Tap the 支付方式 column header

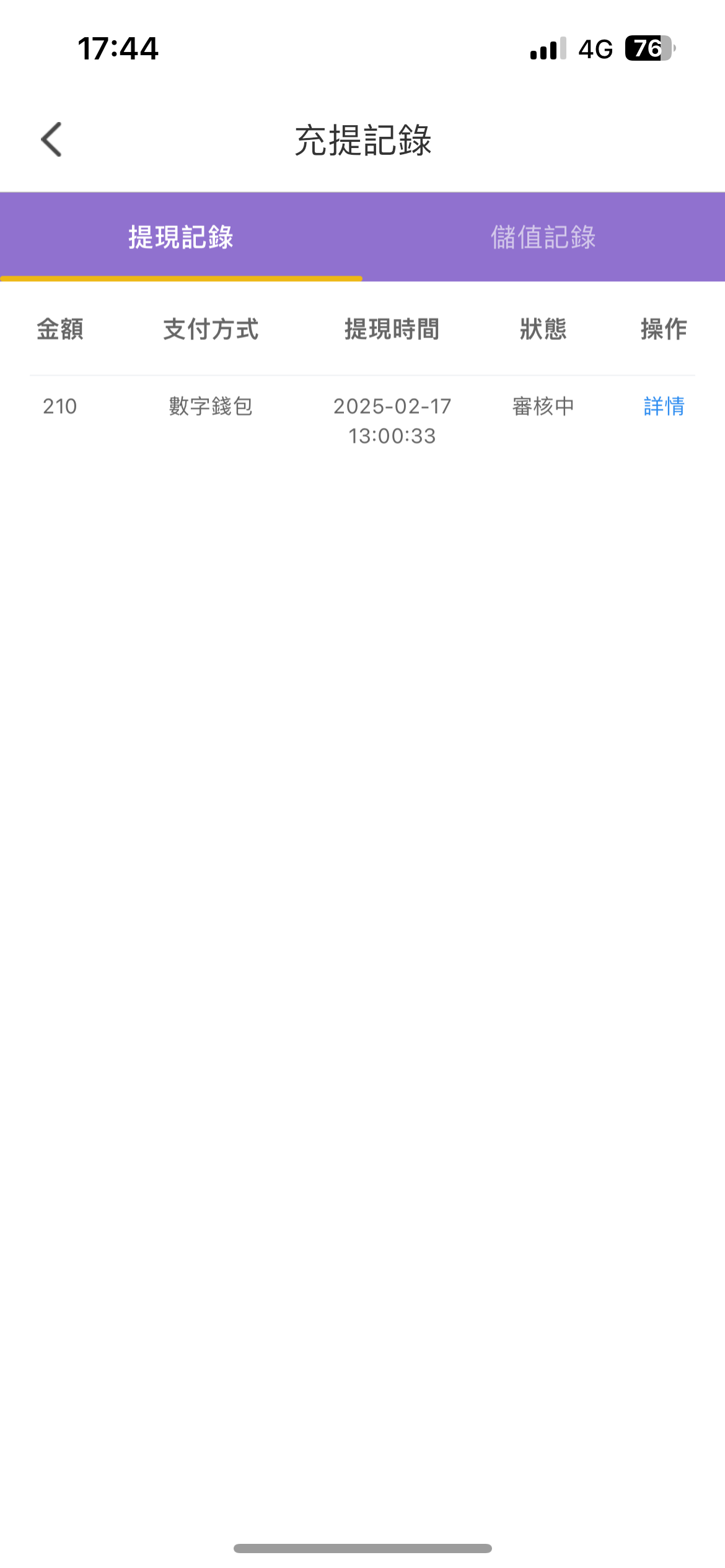tap(211, 330)
